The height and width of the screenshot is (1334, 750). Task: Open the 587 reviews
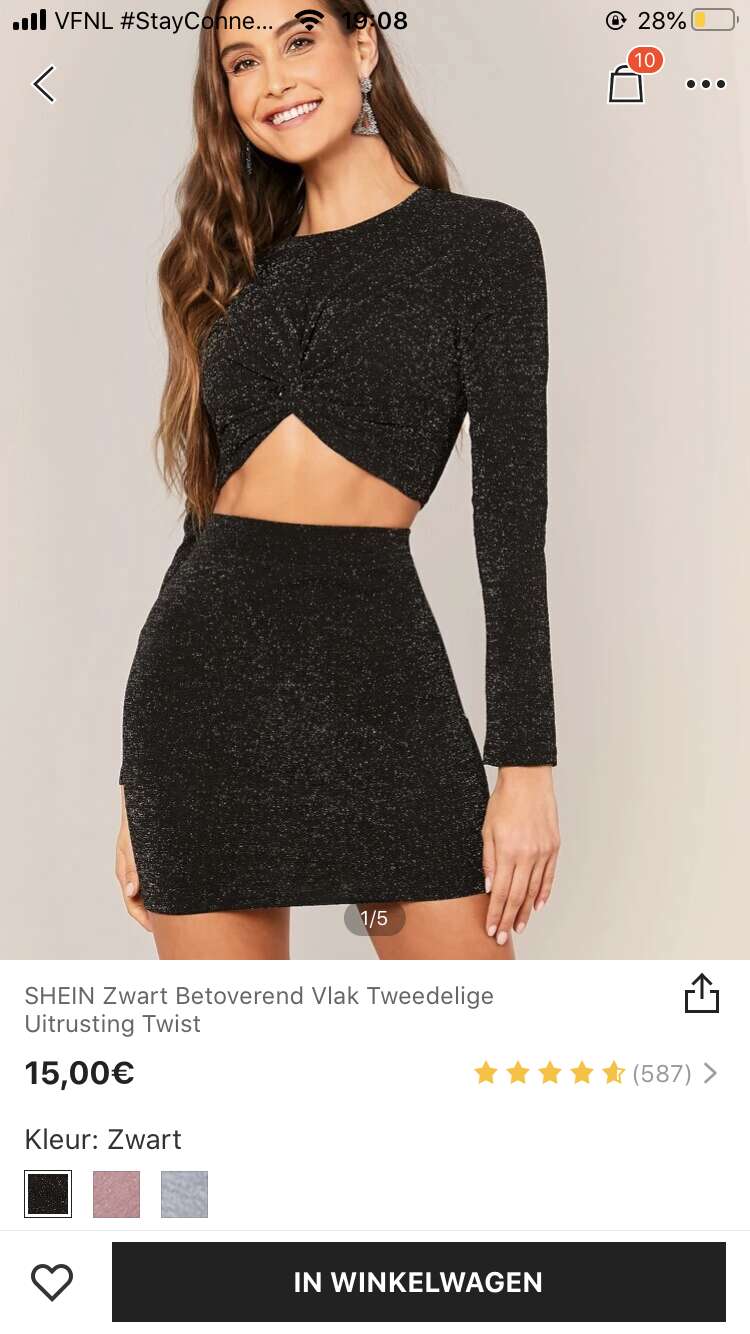[x=595, y=1073]
